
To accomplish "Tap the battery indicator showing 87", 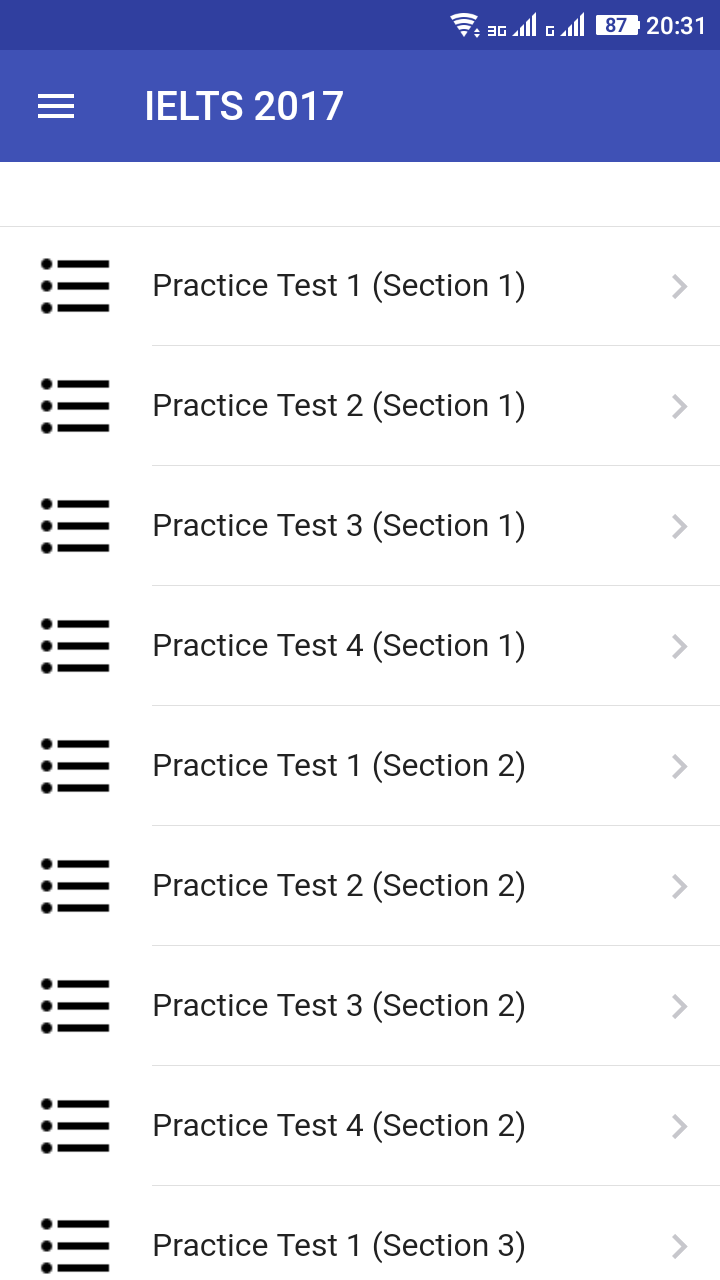I will click(611, 25).
